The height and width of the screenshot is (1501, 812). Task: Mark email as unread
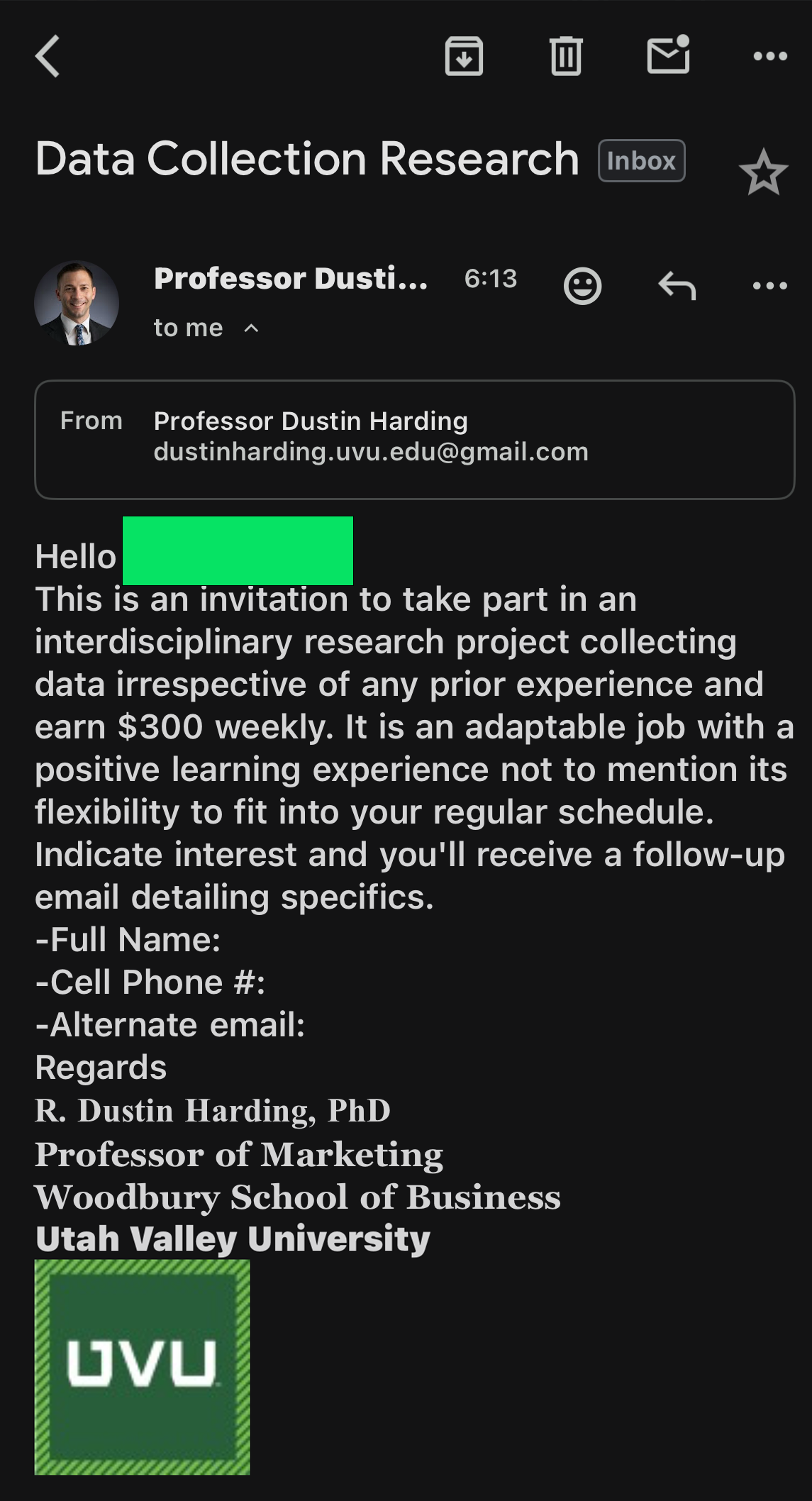(x=668, y=55)
